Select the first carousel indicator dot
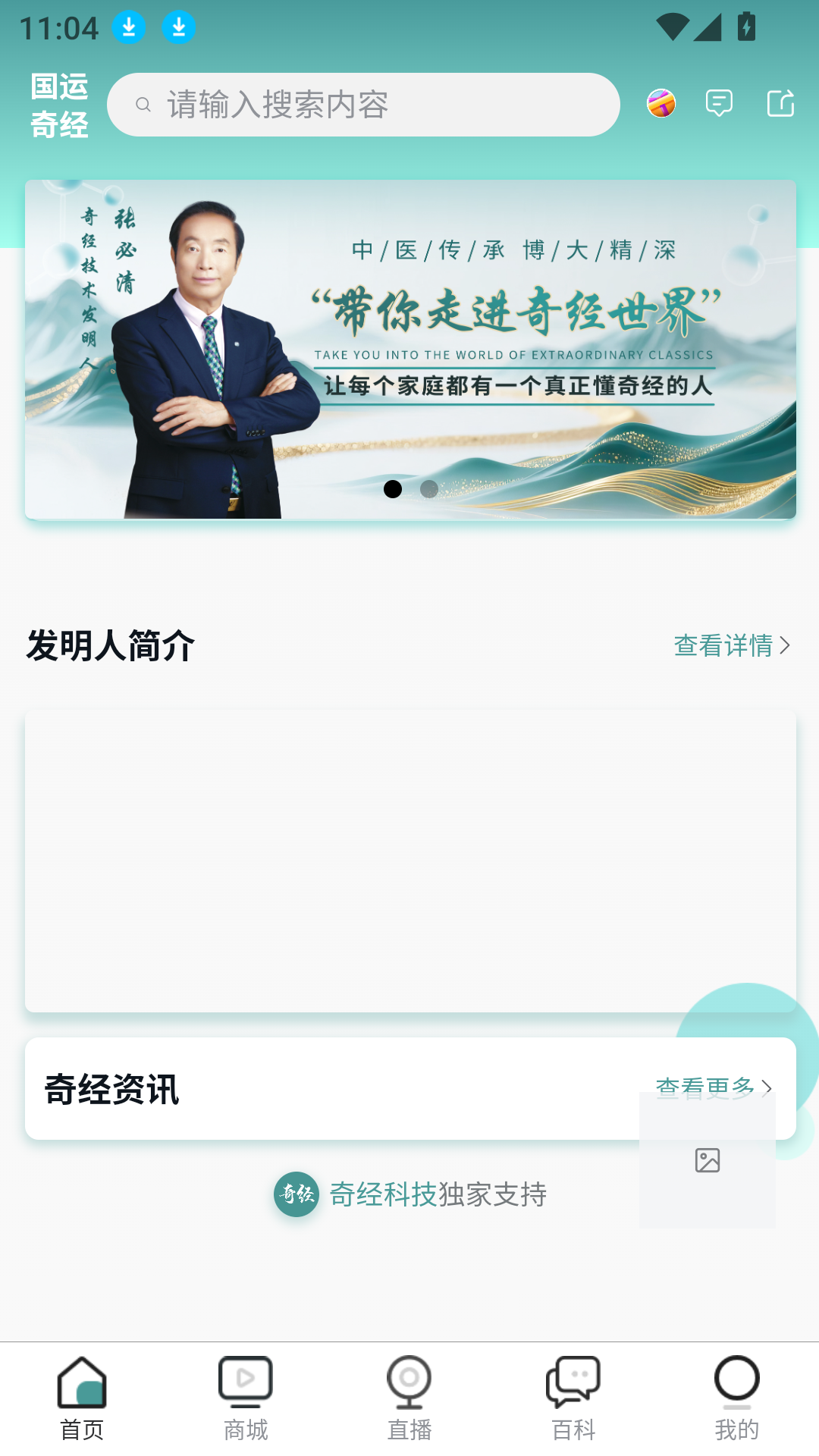The width and height of the screenshot is (819, 1456). (394, 490)
